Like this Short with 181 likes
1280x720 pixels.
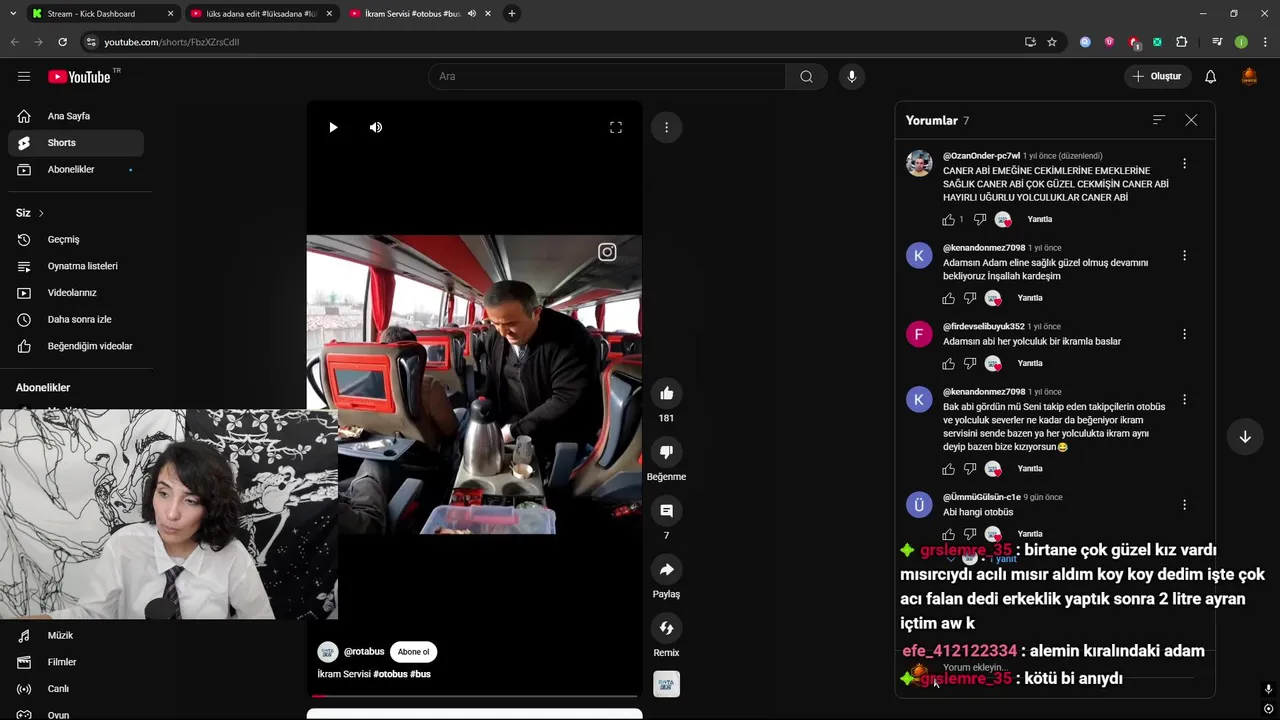pos(666,393)
